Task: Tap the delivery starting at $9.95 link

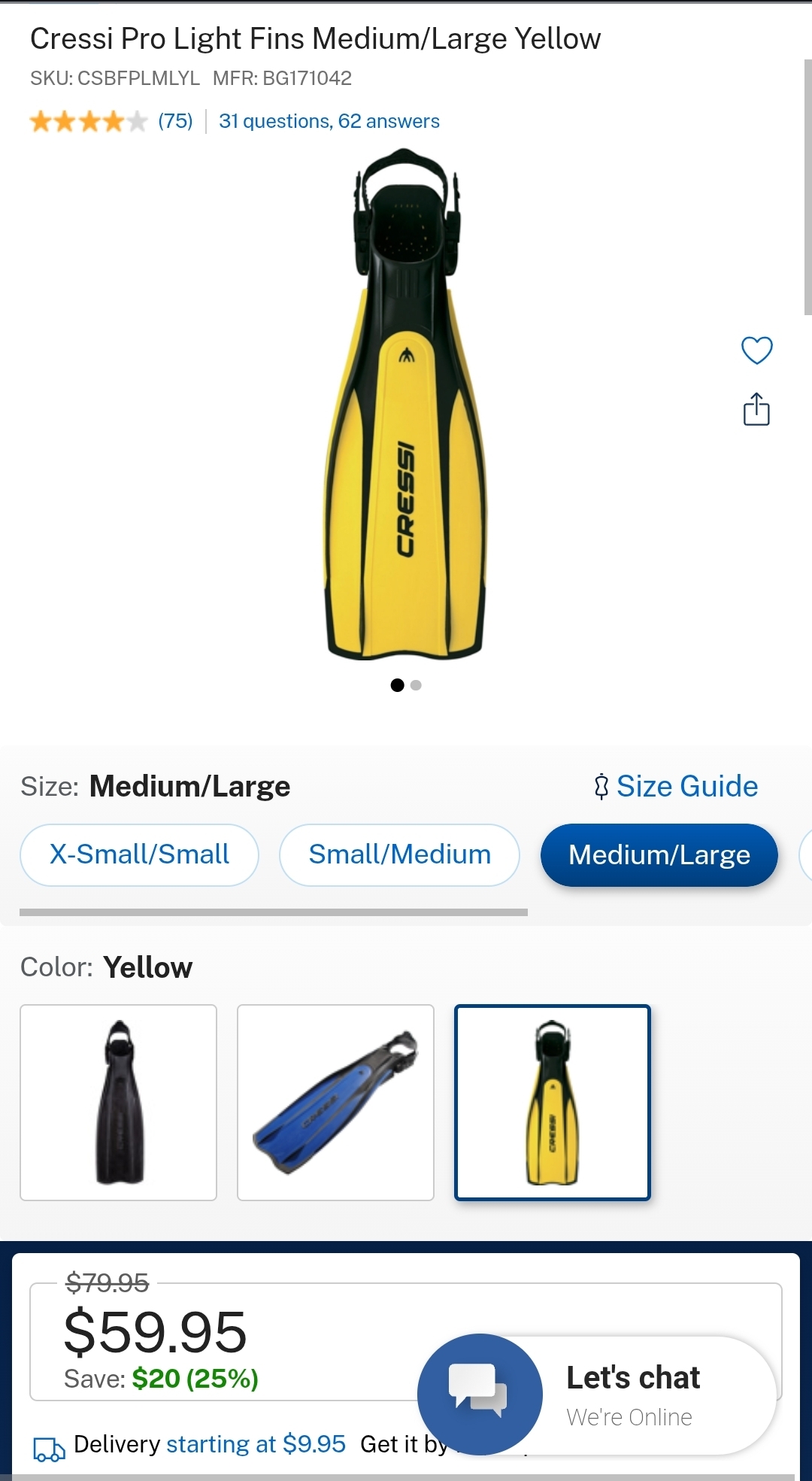Action: pos(256,1444)
